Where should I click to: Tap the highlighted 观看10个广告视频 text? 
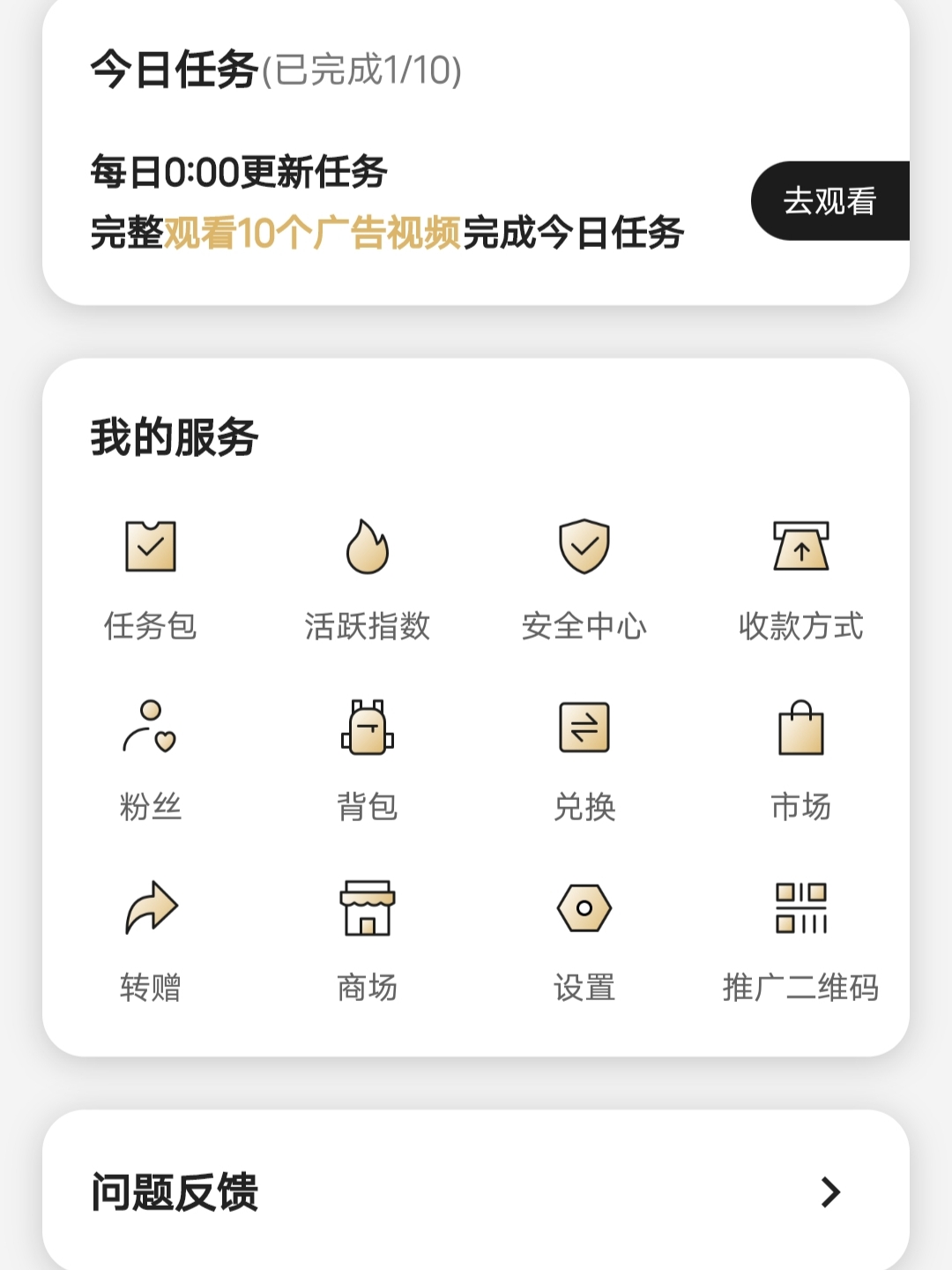tap(317, 232)
